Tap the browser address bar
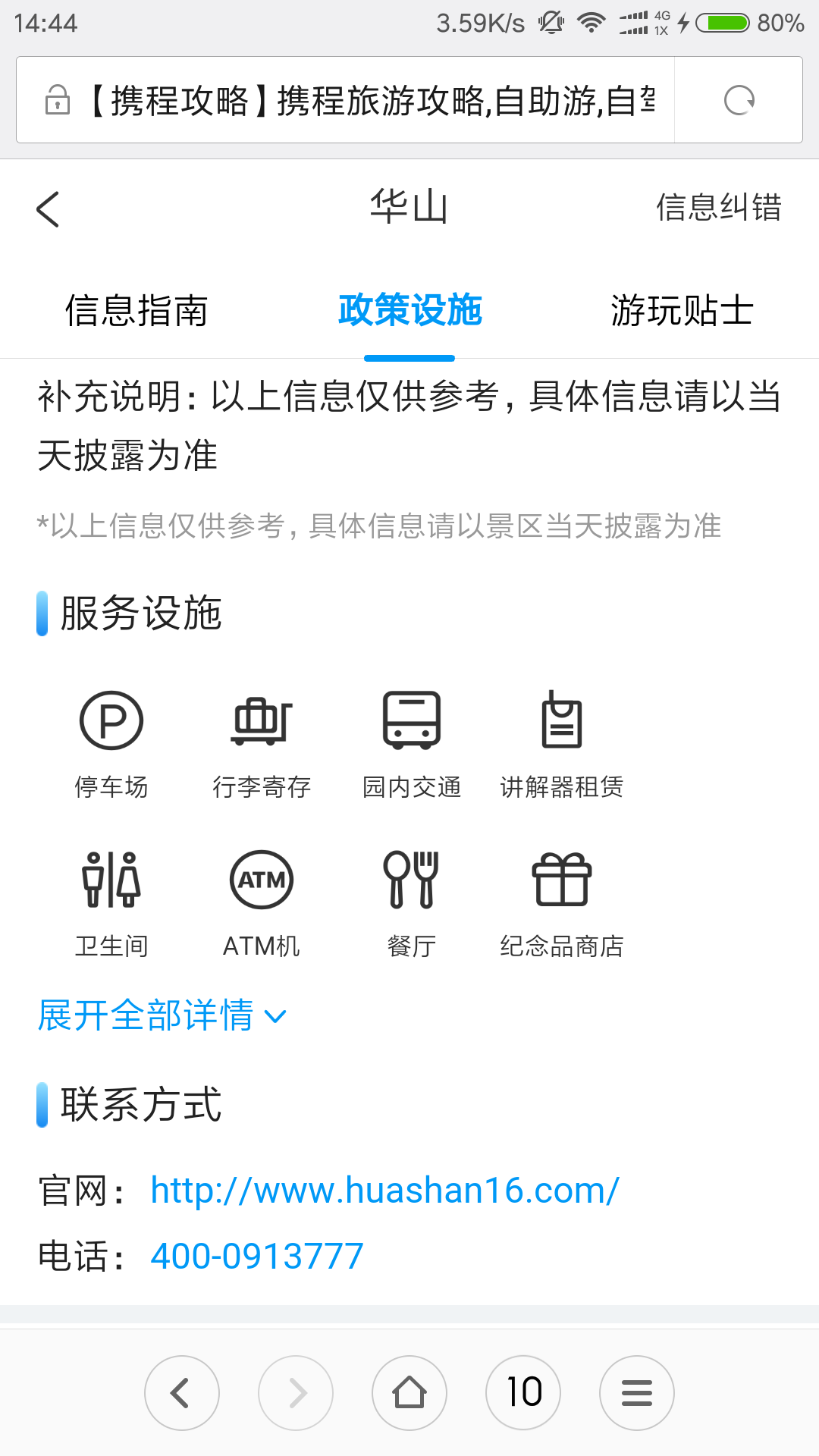This screenshot has height=1456, width=819. [x=345, y=100]
